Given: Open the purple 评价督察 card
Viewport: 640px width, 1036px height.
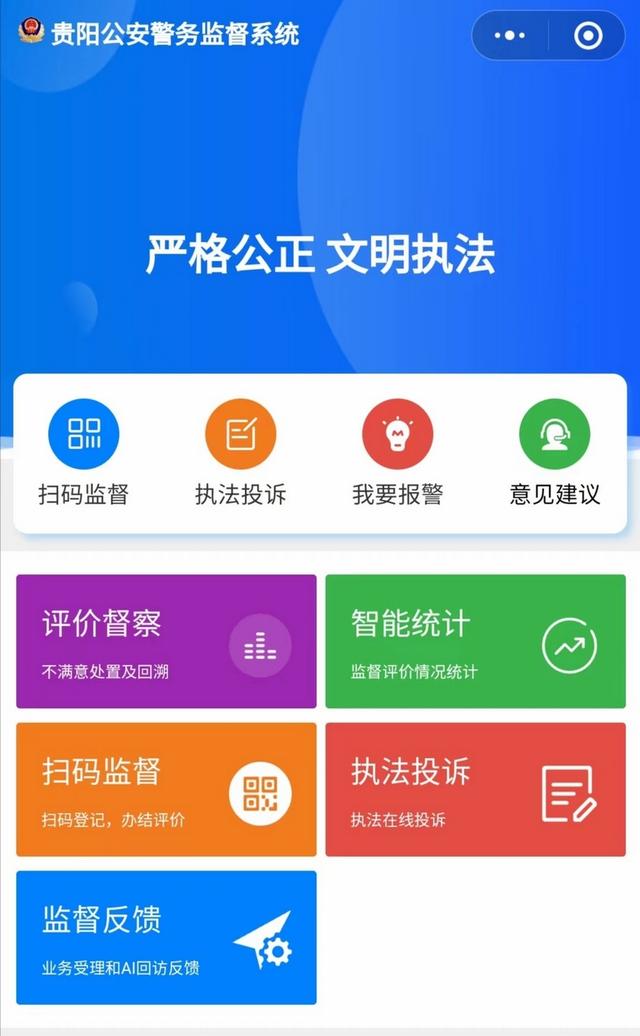Looking at the screenshot, I should pyautogui.click(x=166, y=641).
